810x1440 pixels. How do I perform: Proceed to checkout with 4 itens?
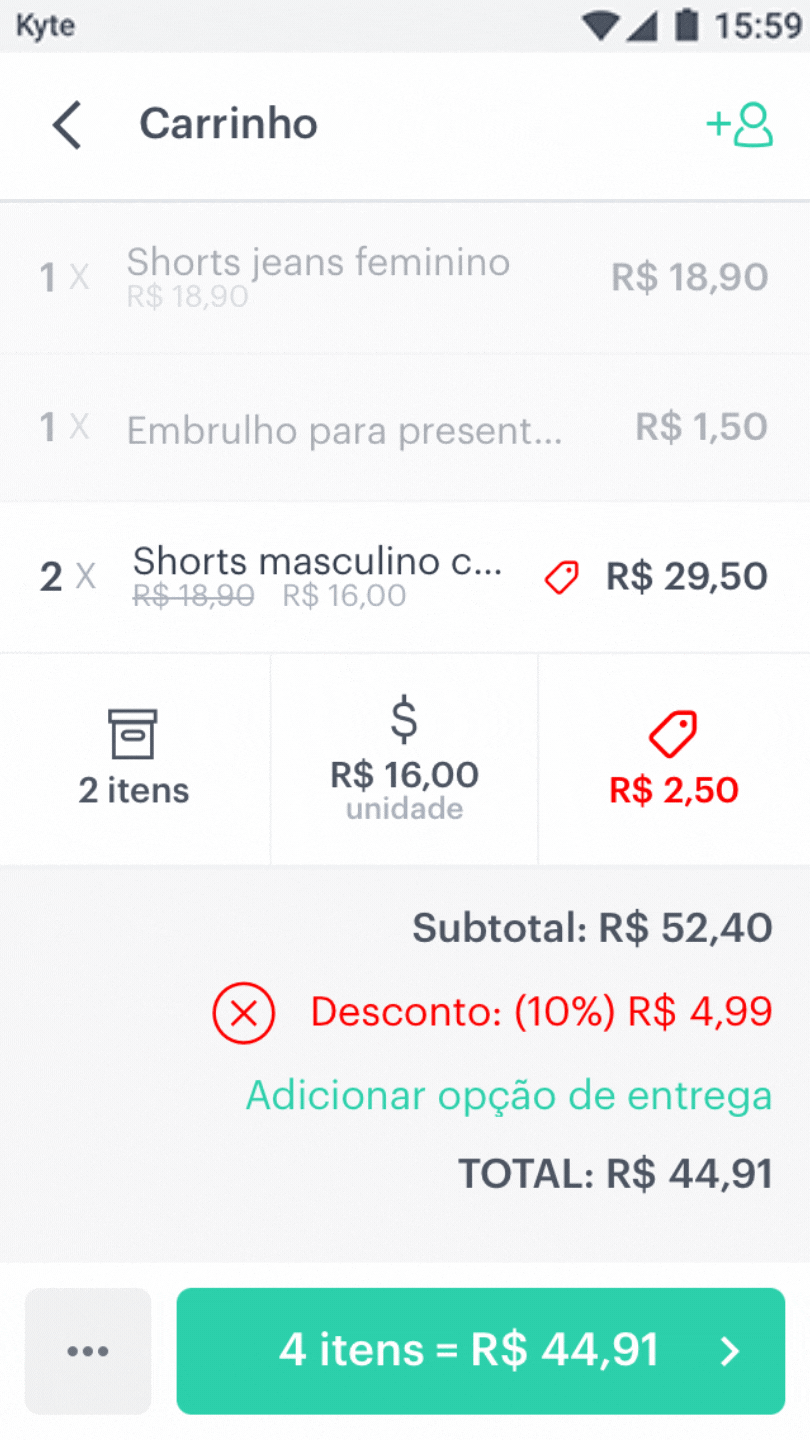[481, 1351]
